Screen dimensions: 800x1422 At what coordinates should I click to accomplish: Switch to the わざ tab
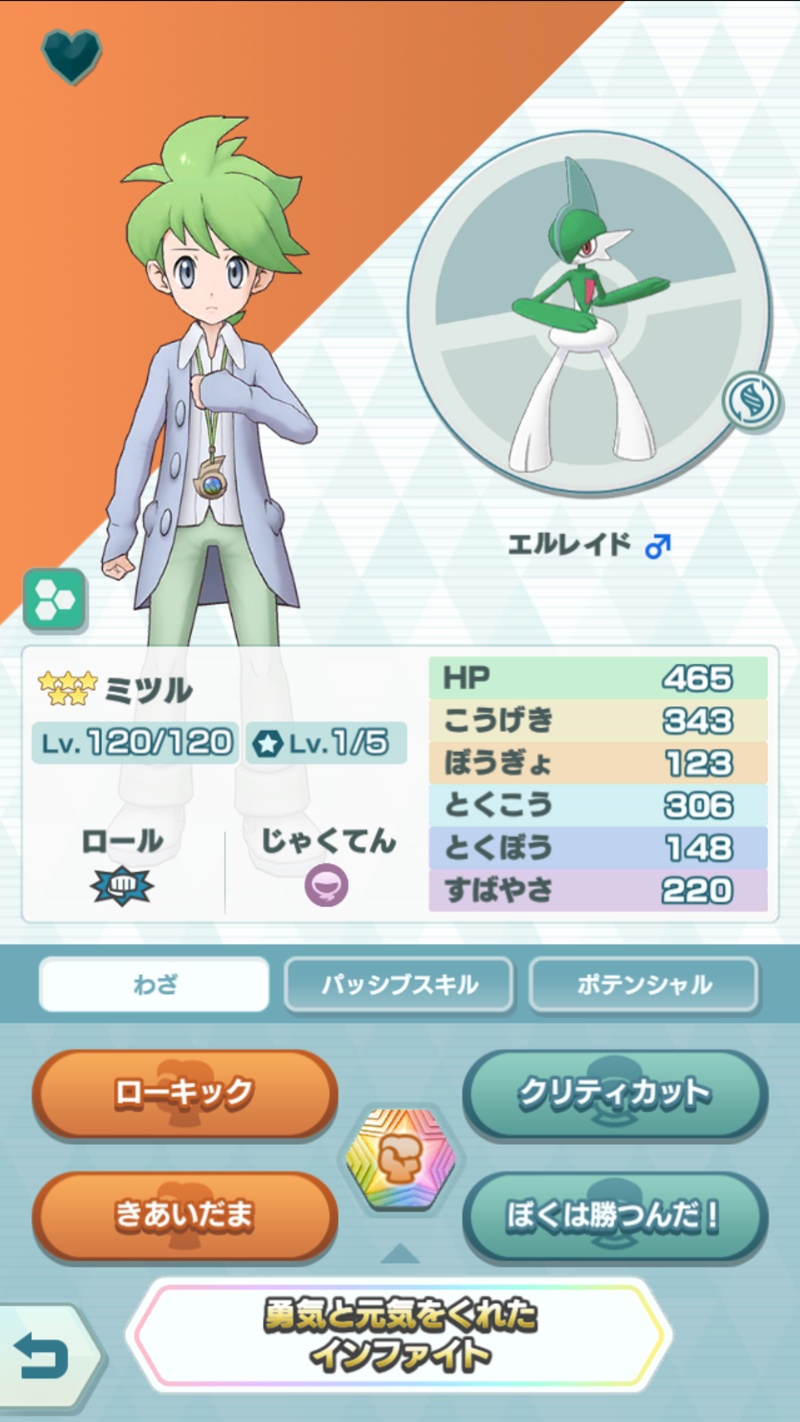click(154, 984)
